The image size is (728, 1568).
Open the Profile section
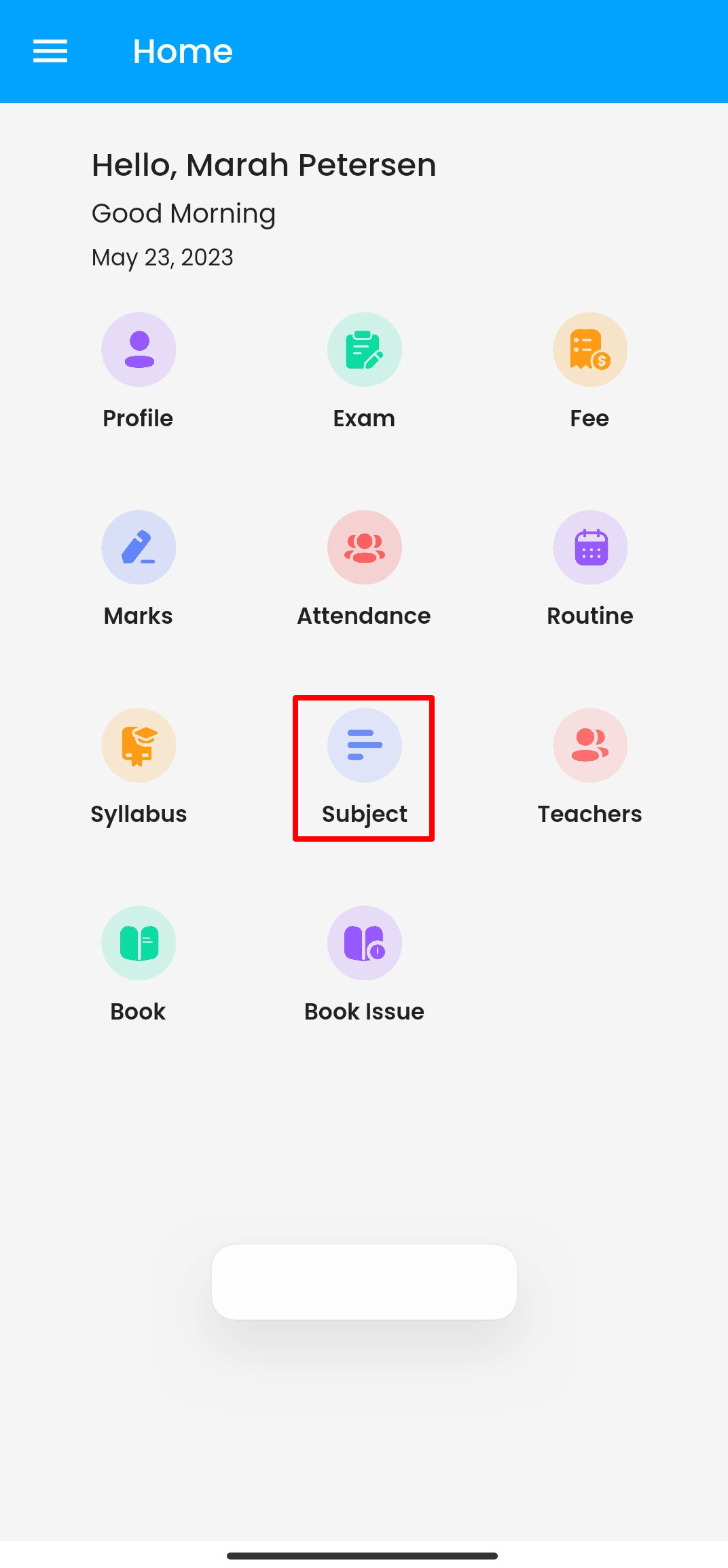pyautogui.click(x=139, y=350)
